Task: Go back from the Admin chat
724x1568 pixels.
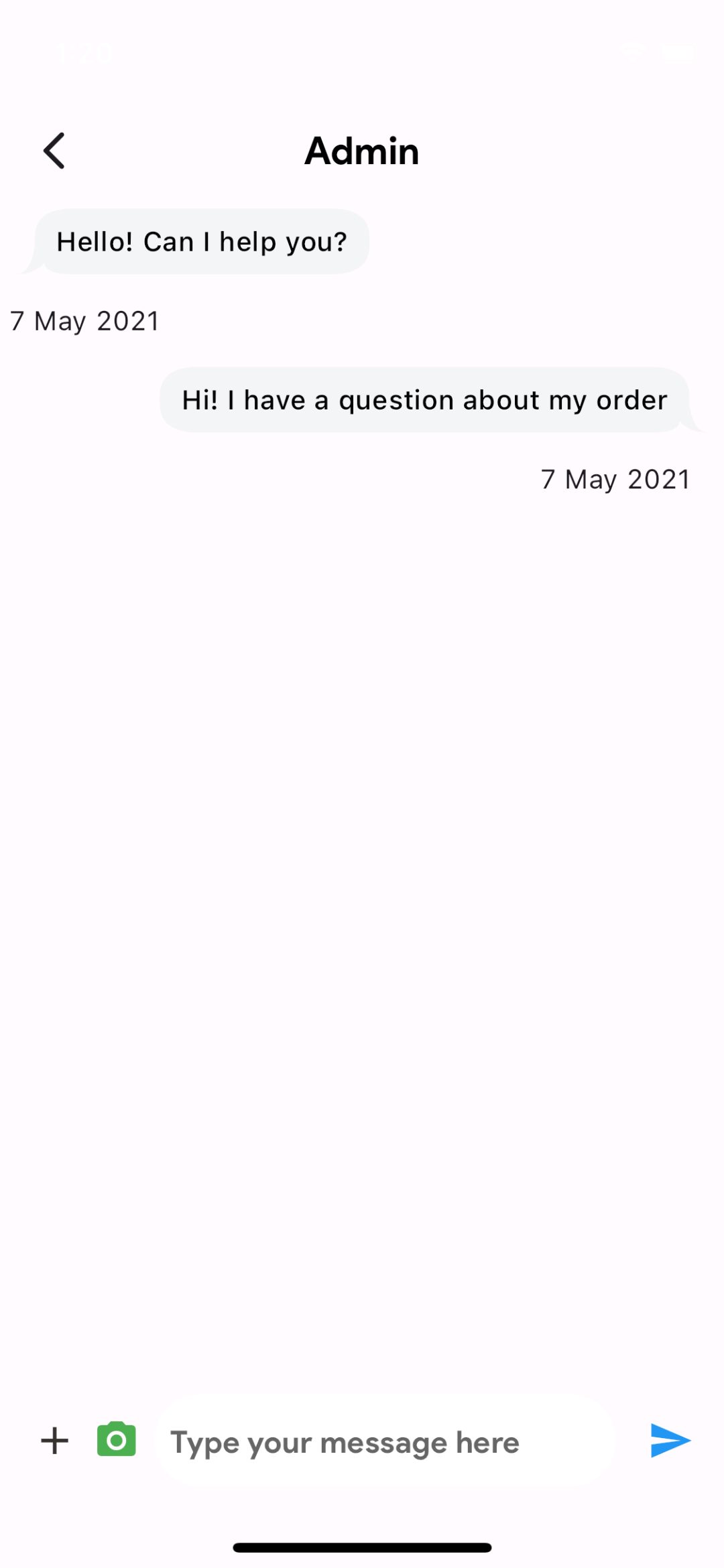Action: point(54,151)
